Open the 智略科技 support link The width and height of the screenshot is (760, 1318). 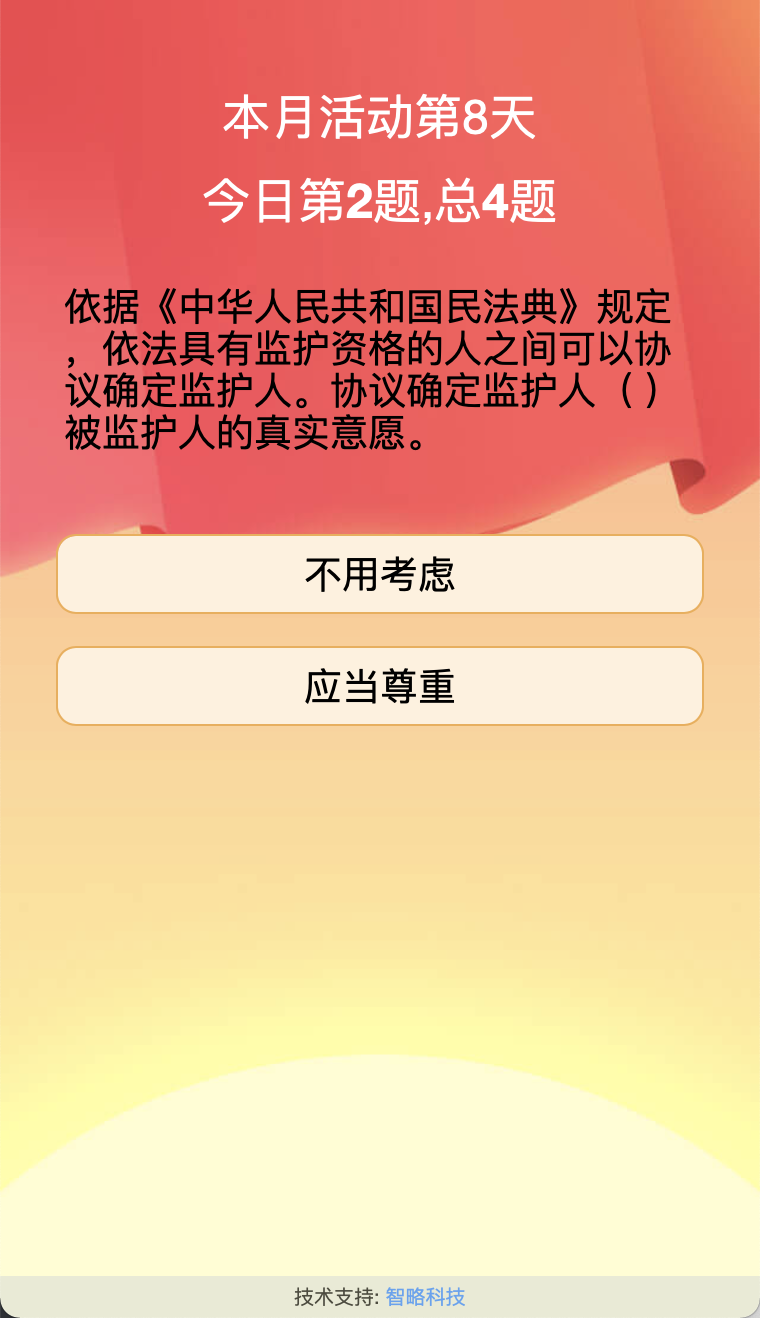(x=425, y=1297)
